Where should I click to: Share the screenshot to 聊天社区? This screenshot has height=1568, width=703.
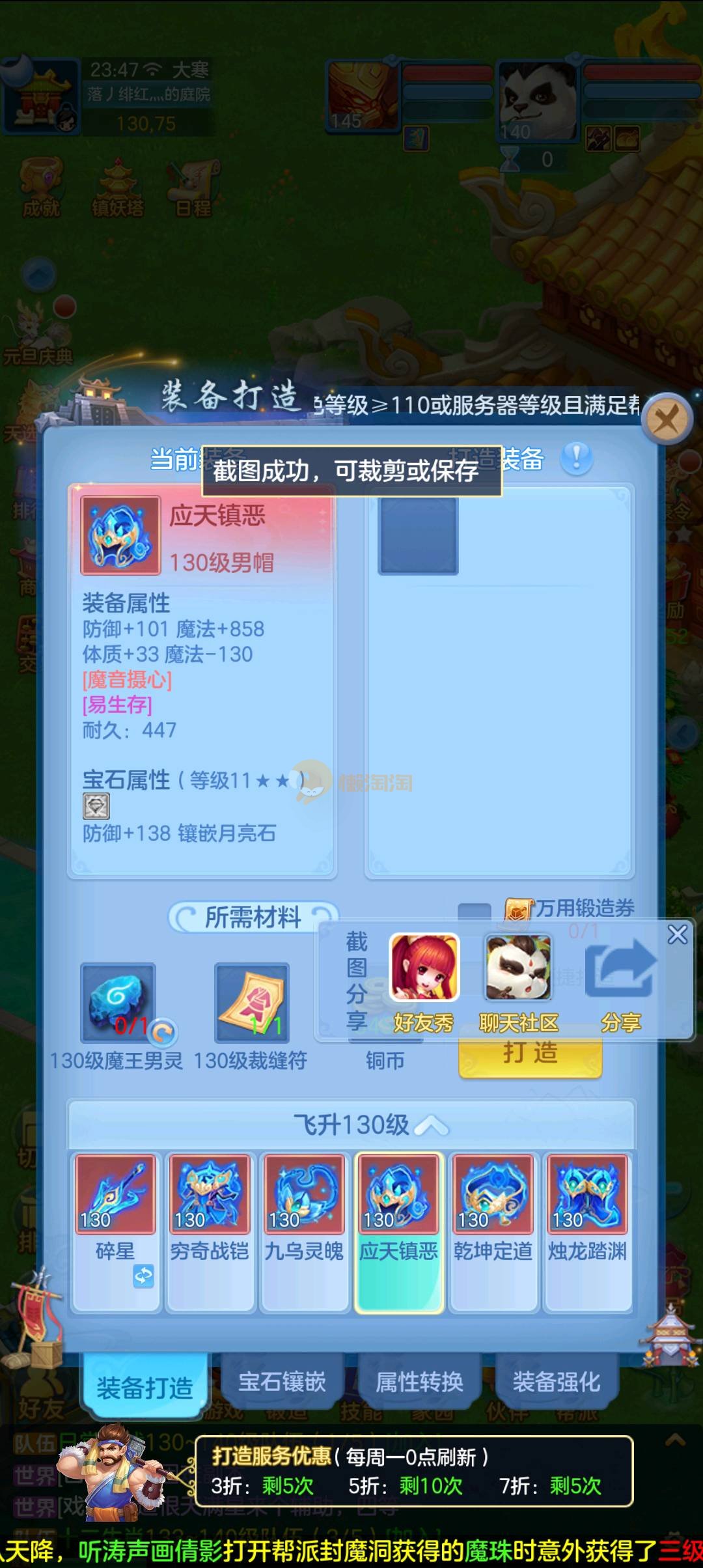tap(519, 968)
